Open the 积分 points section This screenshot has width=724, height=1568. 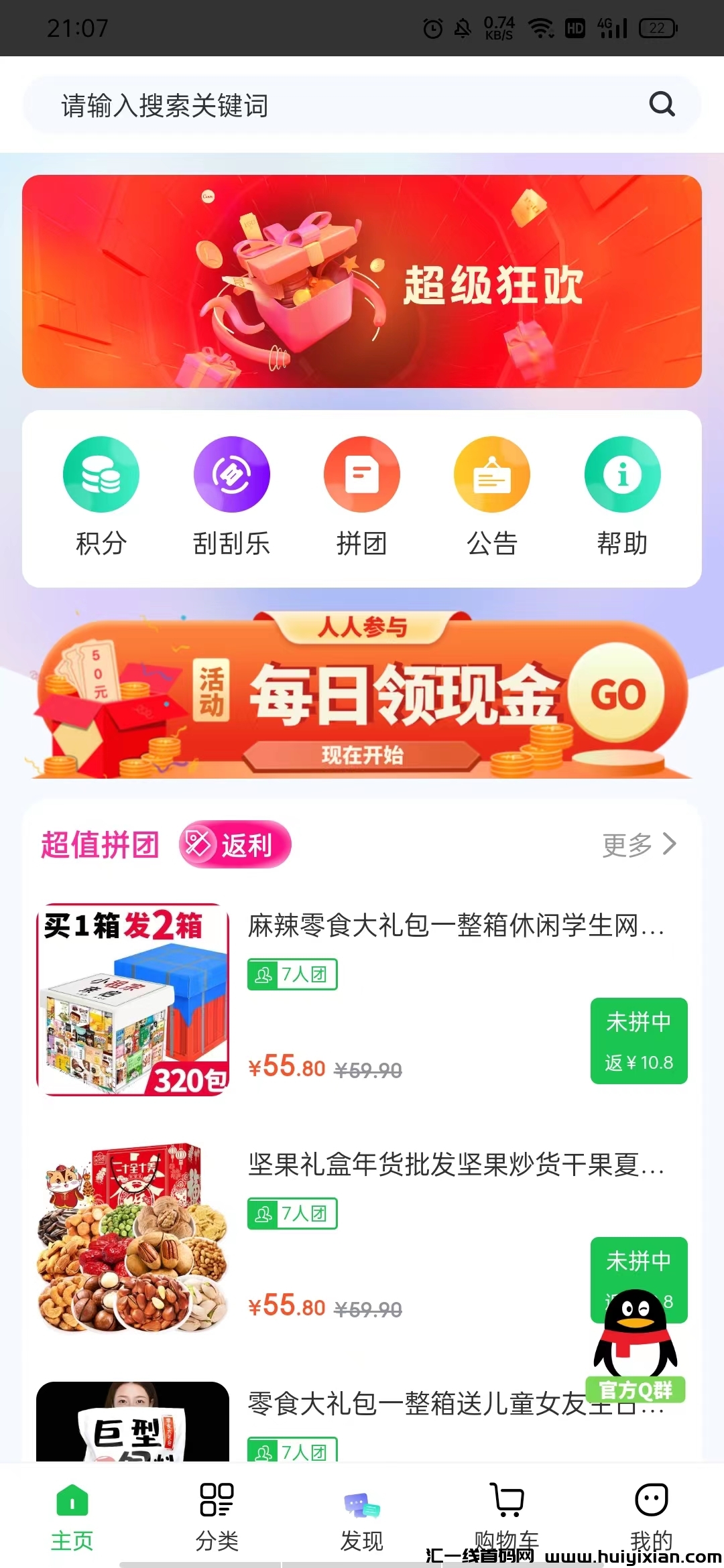101,496
